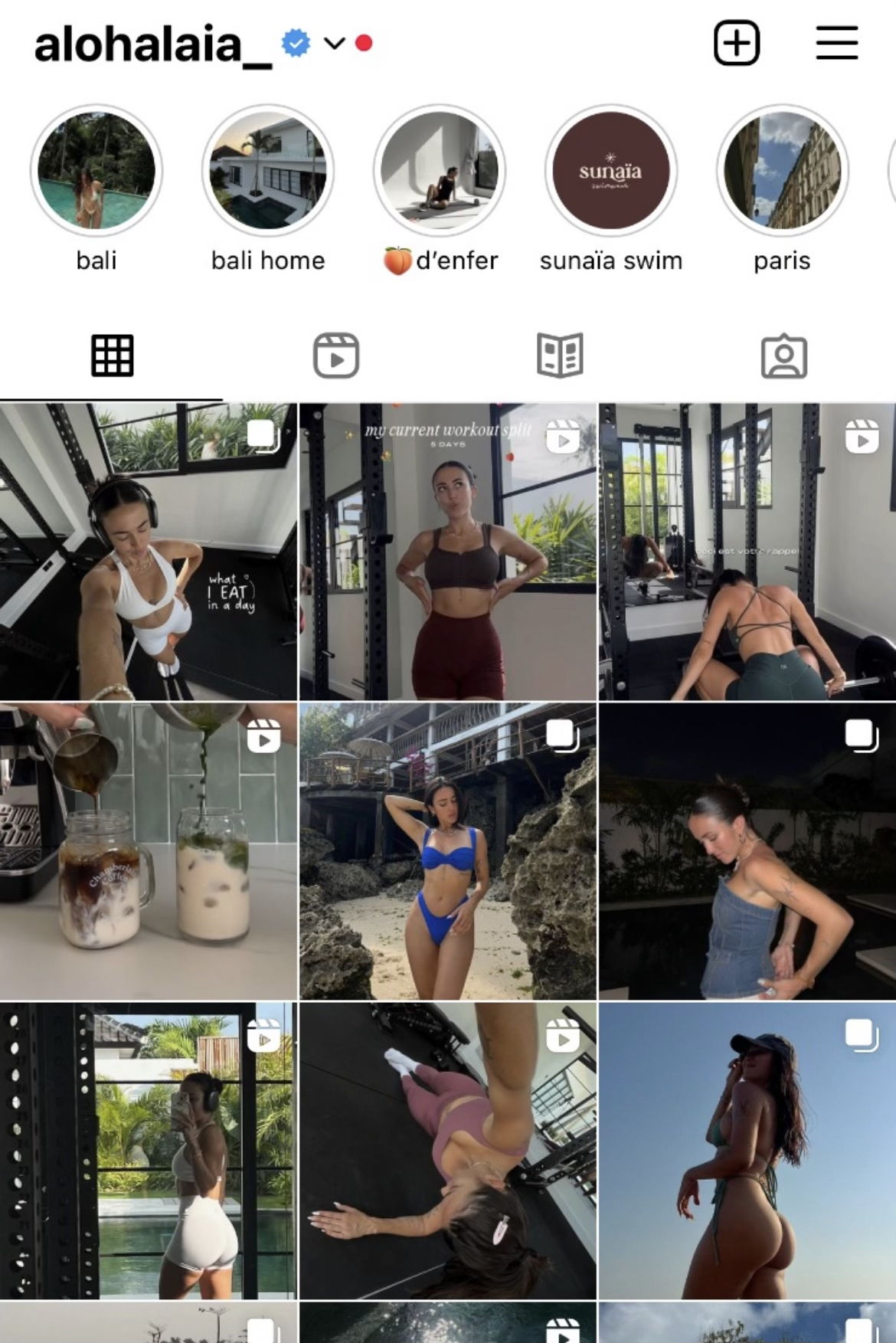
Task: Open the hamburger menu
Action: click(x=836, y=43)
